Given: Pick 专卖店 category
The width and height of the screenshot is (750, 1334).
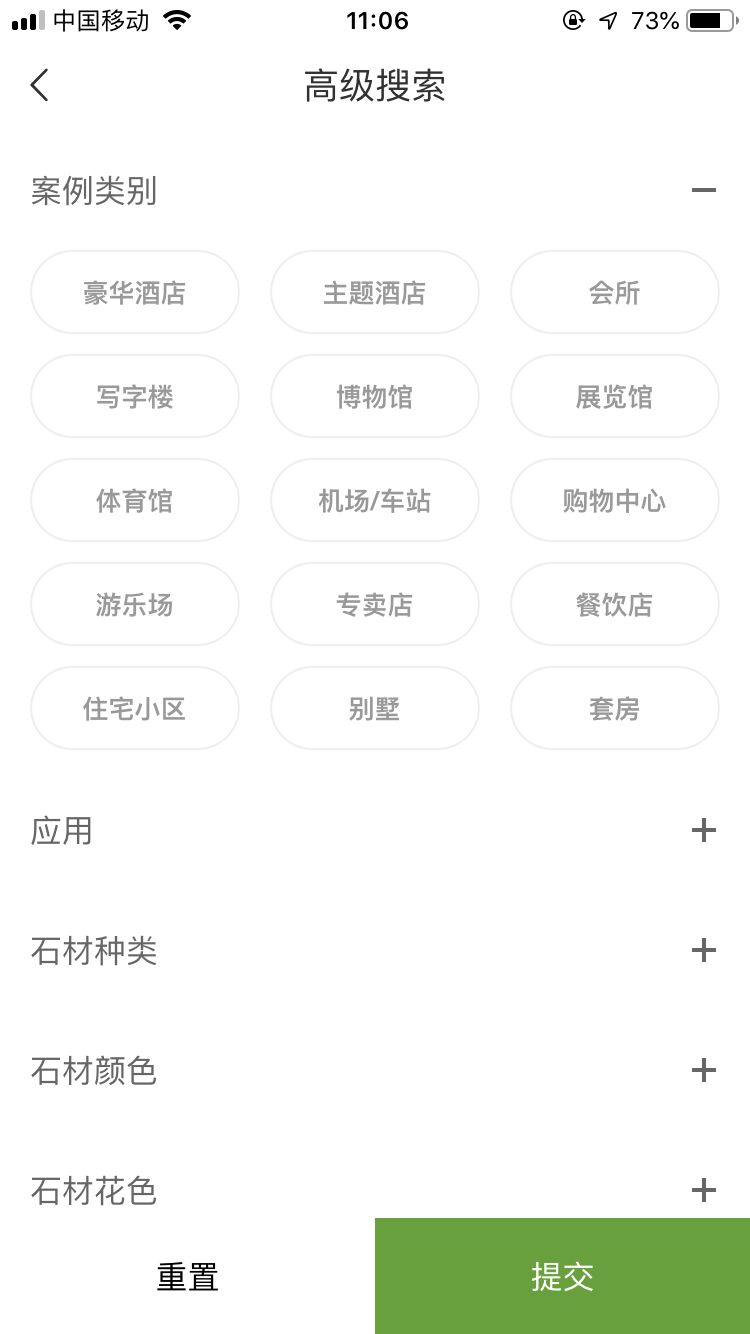Looking at the screenshot, I should tap(375, 604).
